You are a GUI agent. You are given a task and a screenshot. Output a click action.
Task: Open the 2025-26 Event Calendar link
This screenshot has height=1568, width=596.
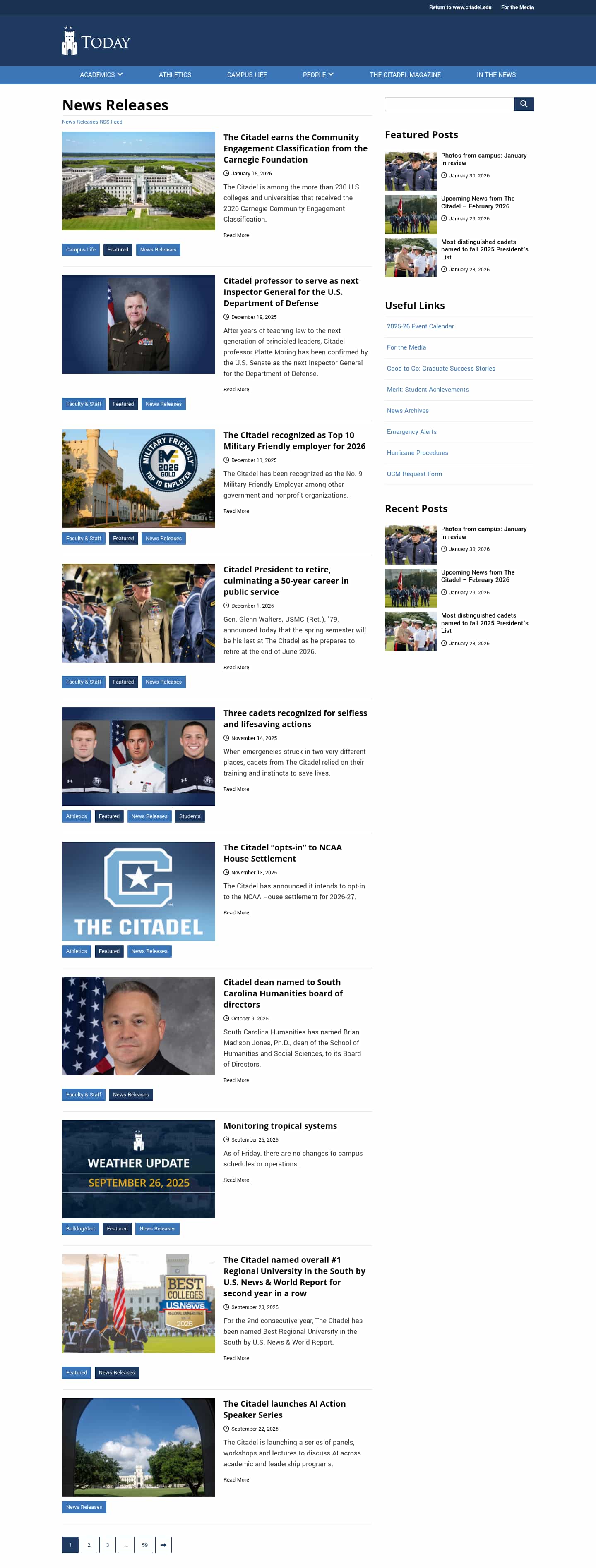pos(420,326)
